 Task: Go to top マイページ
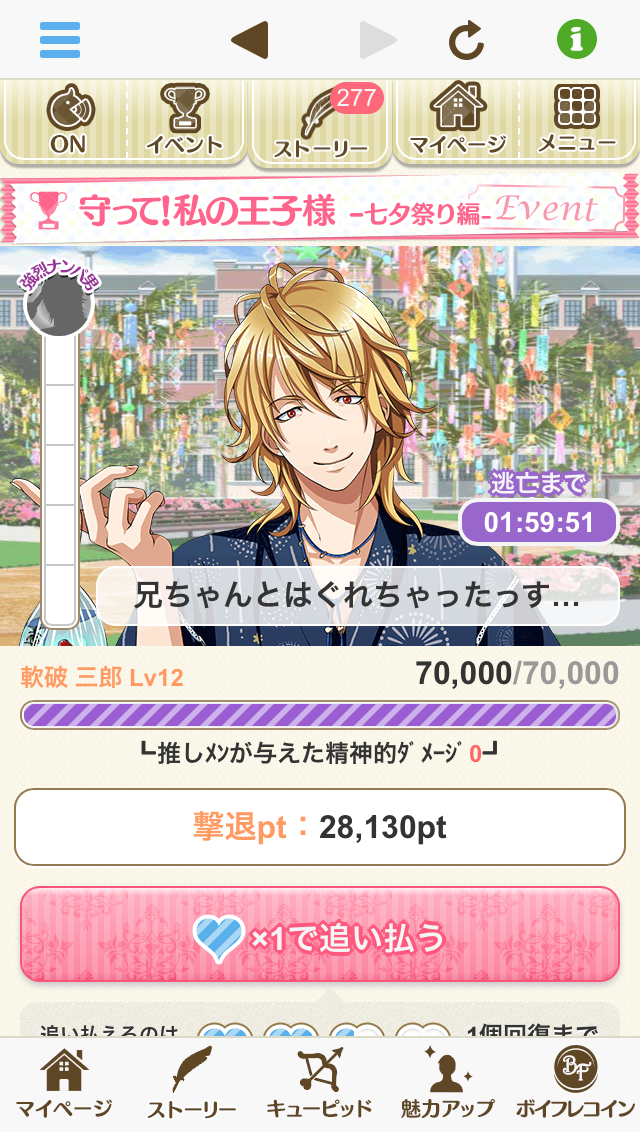pos(458,122)
